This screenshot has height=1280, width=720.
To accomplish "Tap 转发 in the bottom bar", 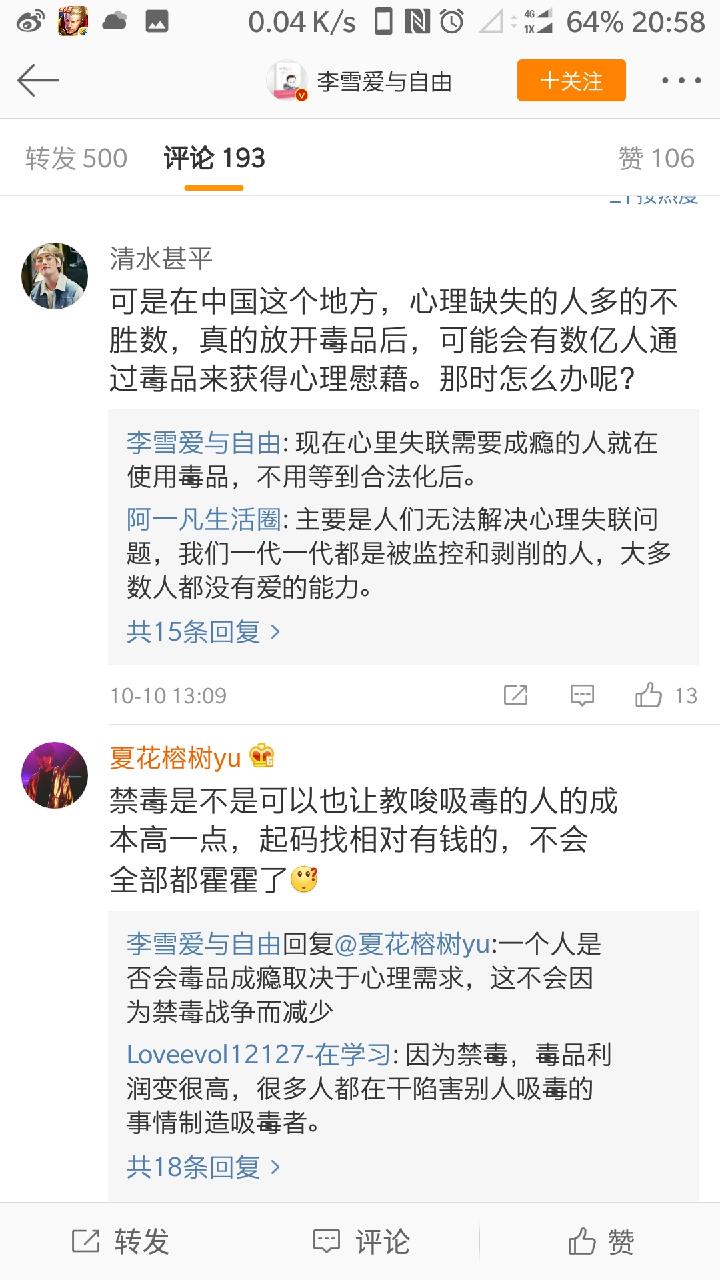I will click(120, 1242).
